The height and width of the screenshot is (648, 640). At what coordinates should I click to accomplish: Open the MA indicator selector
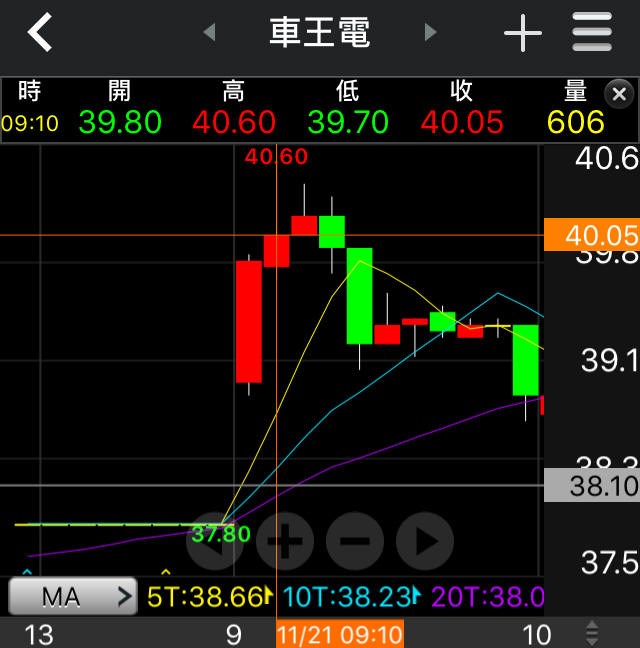pyautogui.click(x=72, y=597)
